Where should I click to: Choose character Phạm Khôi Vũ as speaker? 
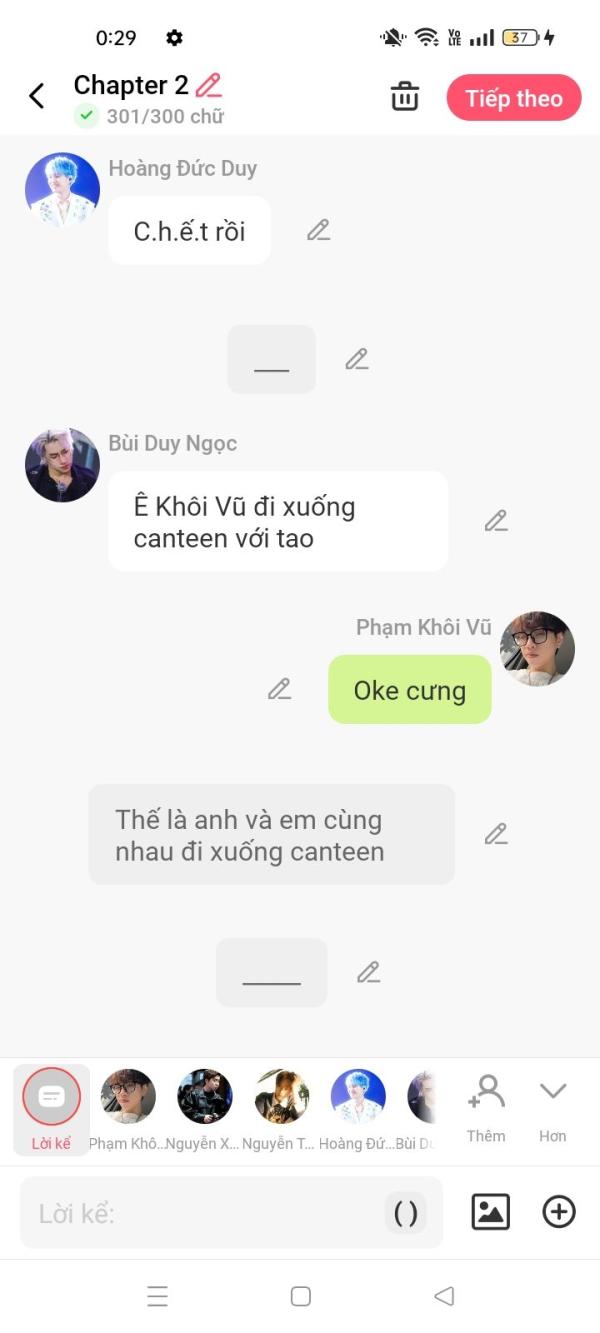128,1109
